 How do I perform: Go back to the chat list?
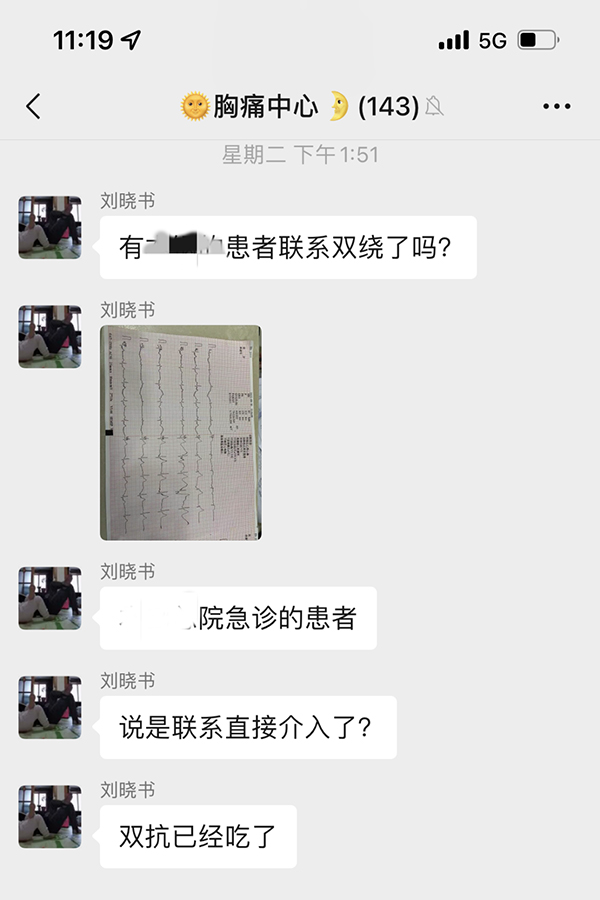tap(34, 106)
